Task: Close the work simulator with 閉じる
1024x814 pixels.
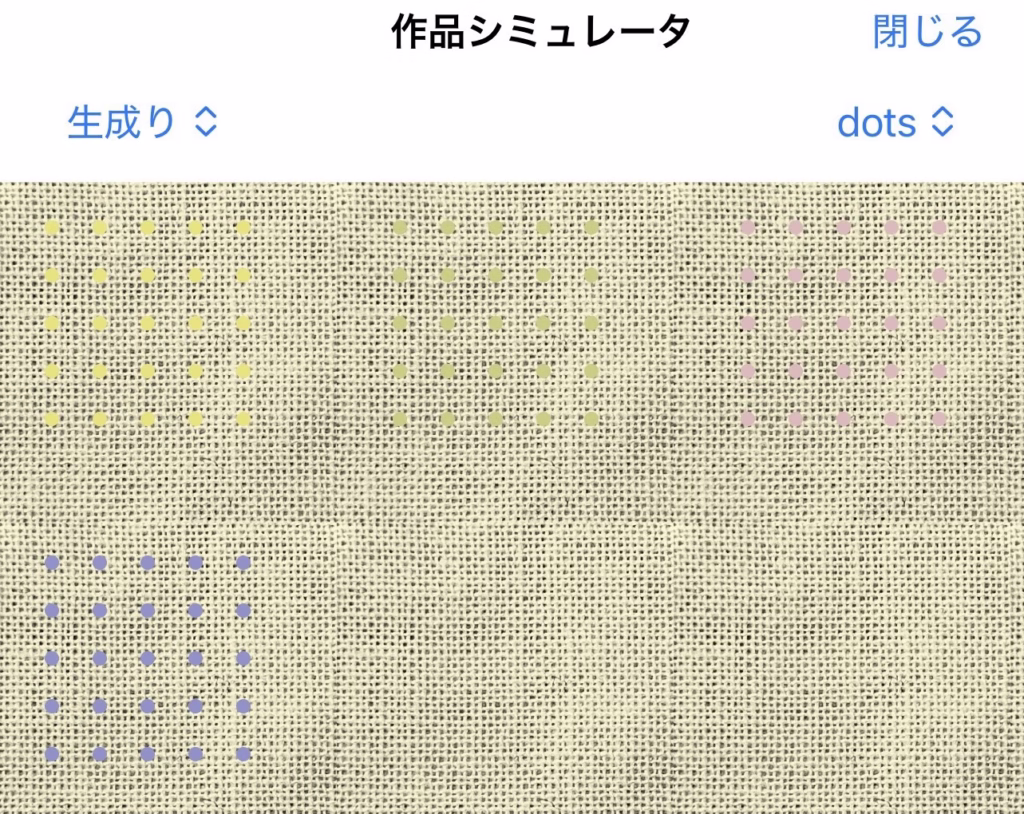Action: pyautogui.click(x=927, y=32)
